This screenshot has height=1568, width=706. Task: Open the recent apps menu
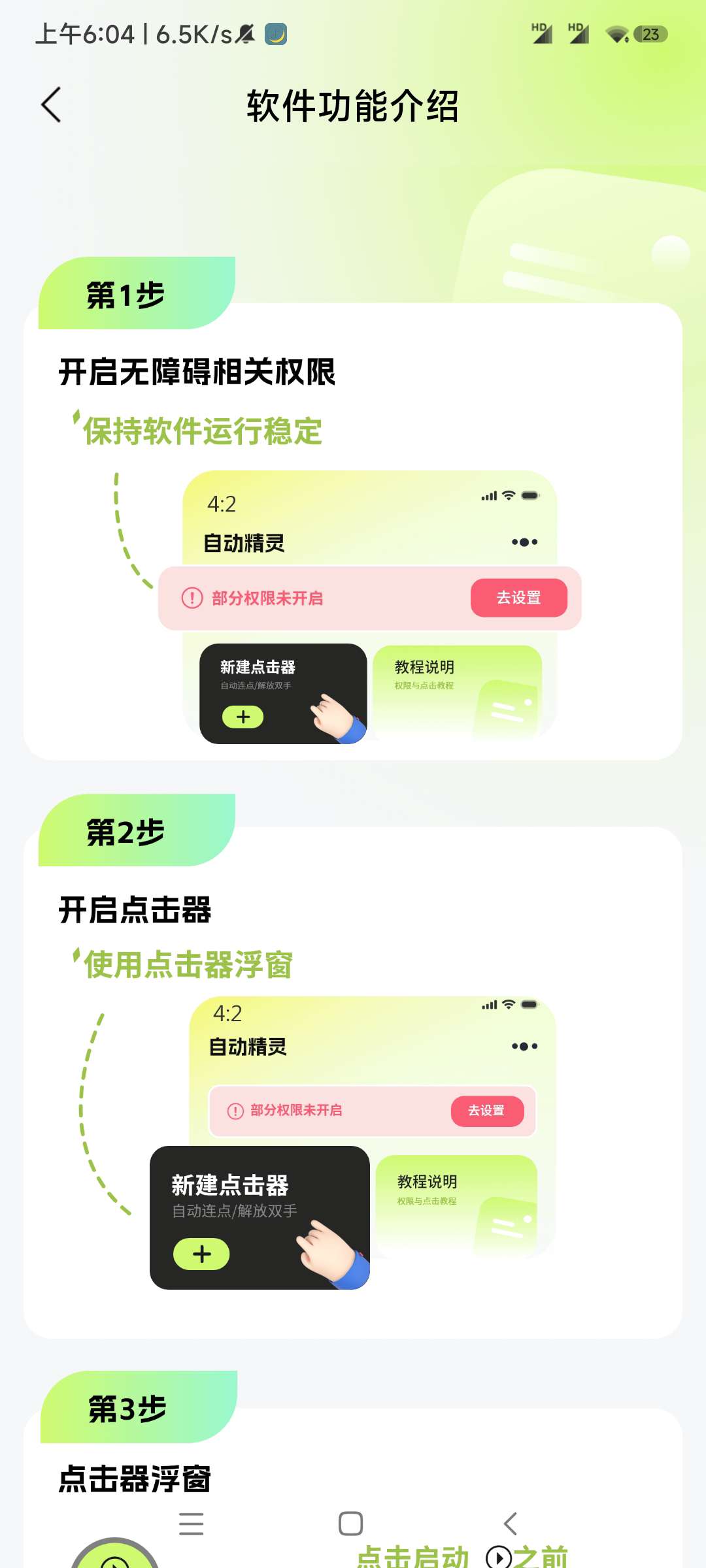pos(191,1524)
